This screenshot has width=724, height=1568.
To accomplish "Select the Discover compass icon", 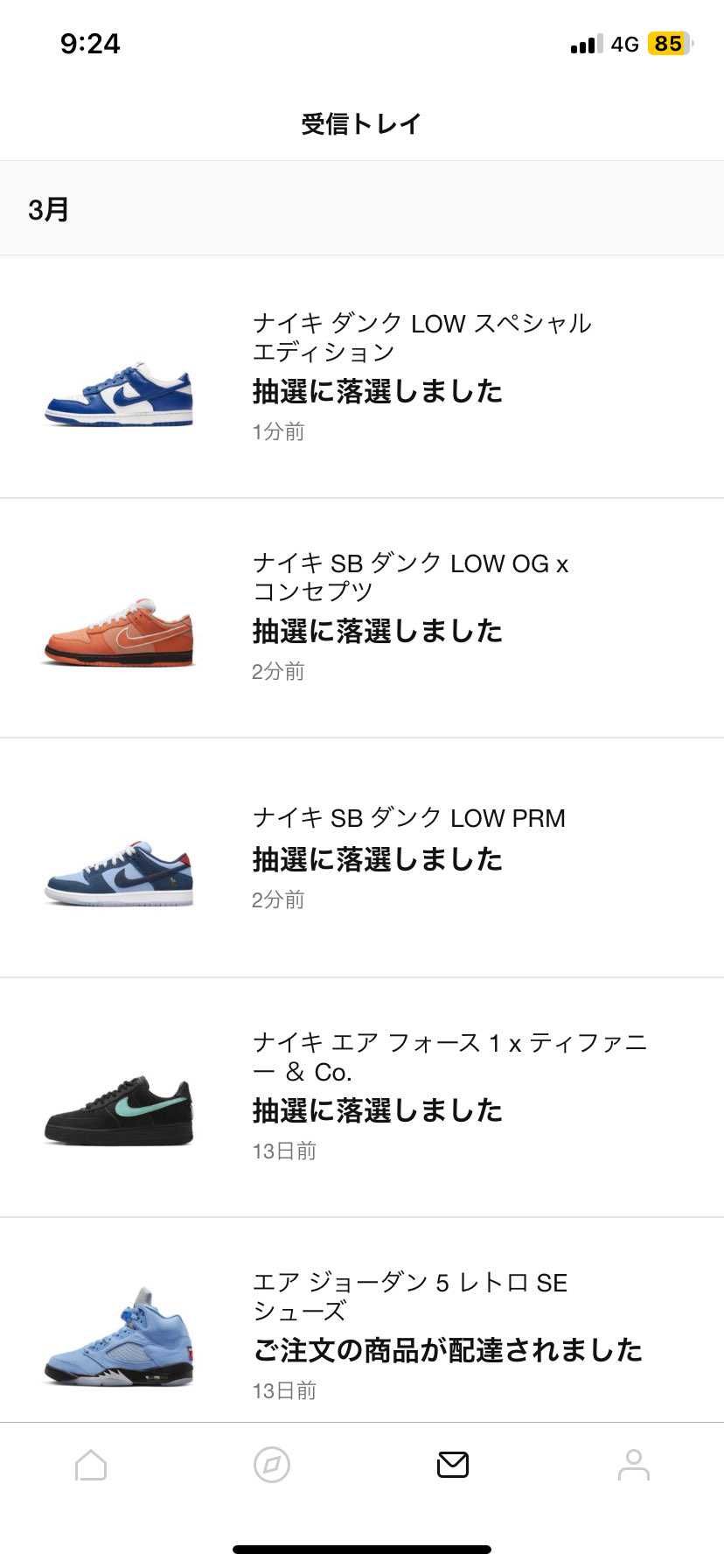I will click(271, 1465).
